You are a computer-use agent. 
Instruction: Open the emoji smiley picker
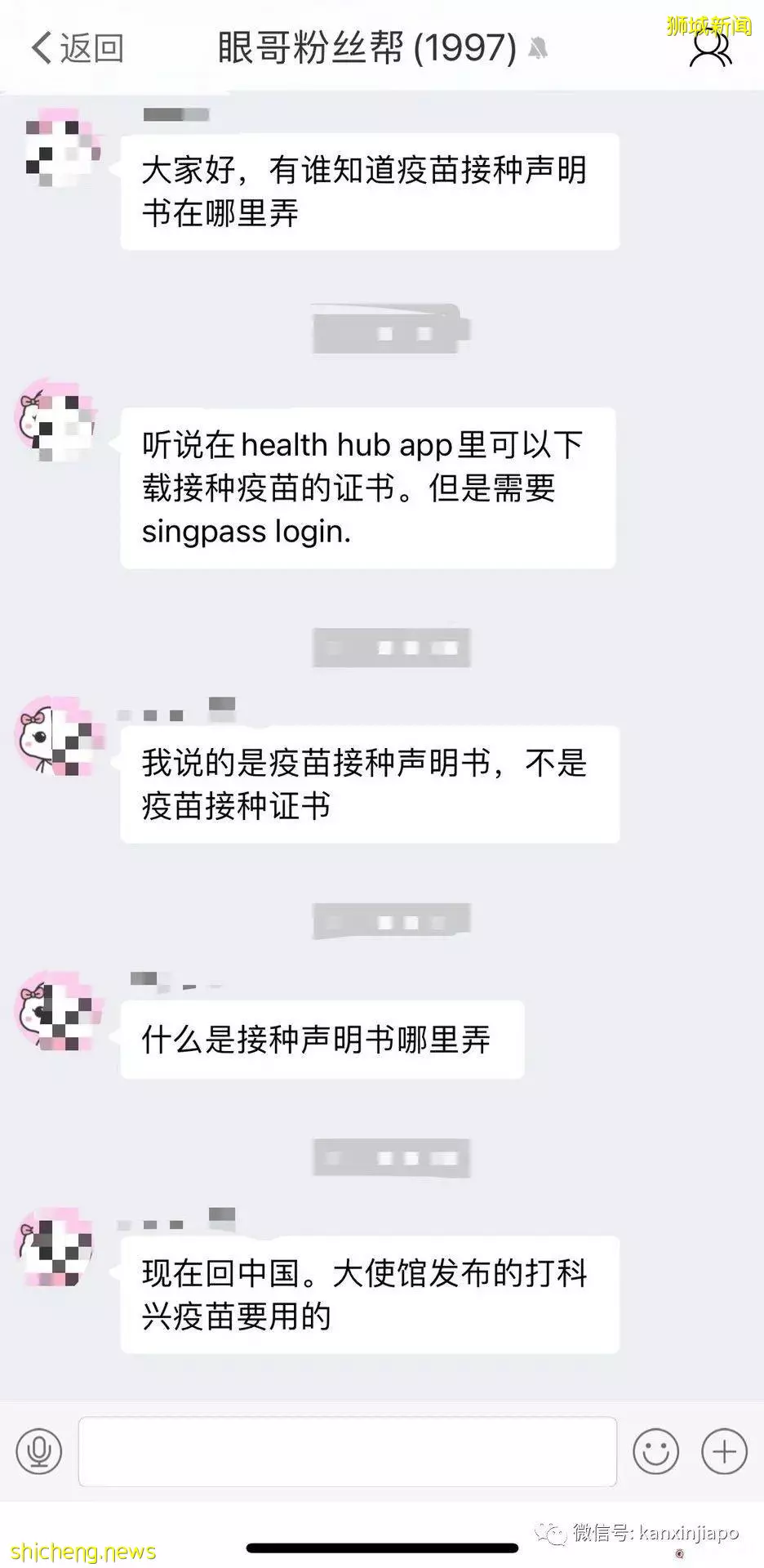pos(655,1451)
